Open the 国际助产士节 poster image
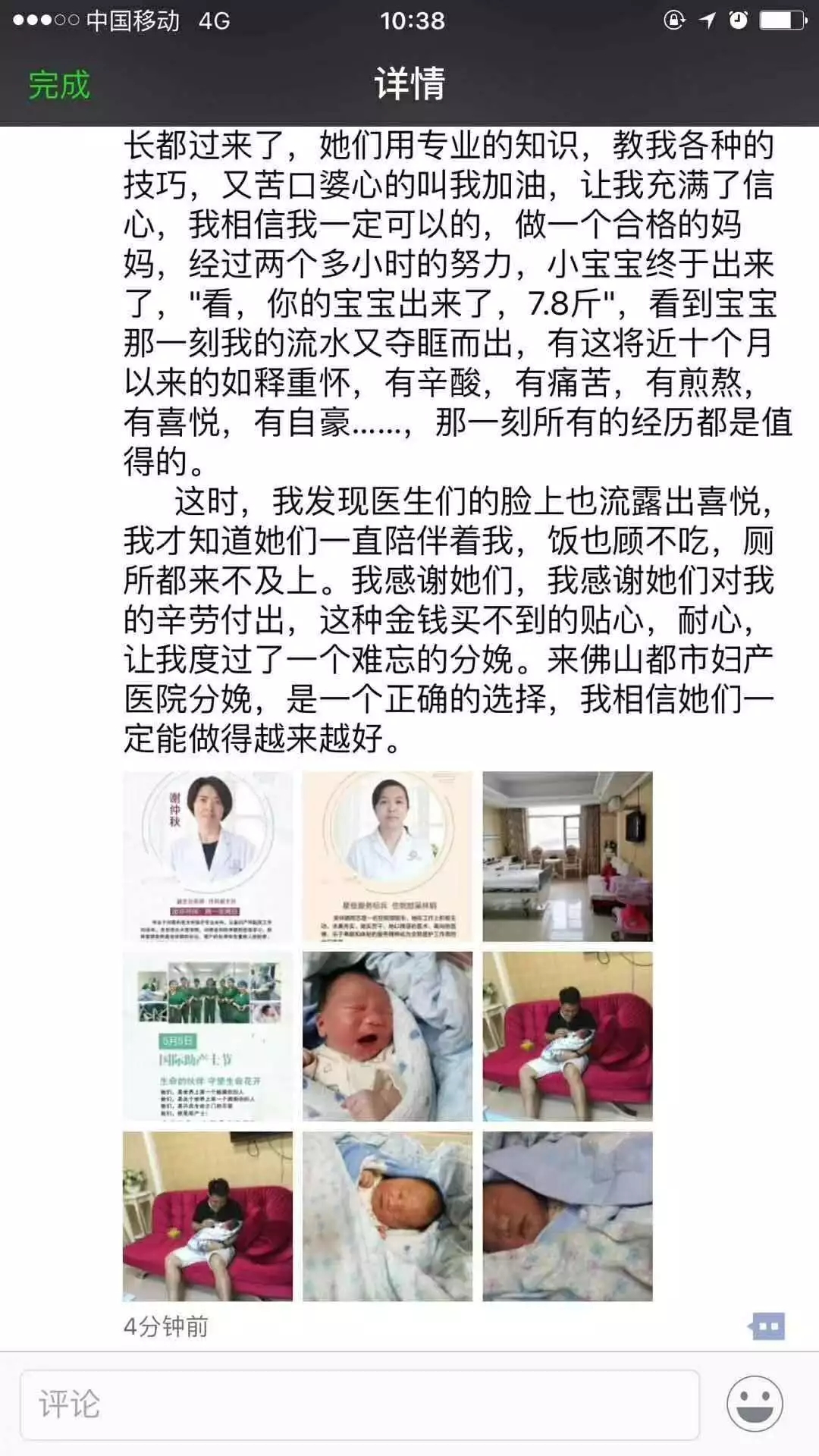This screenshot has width=819, height=1456. coord(208,1036)
